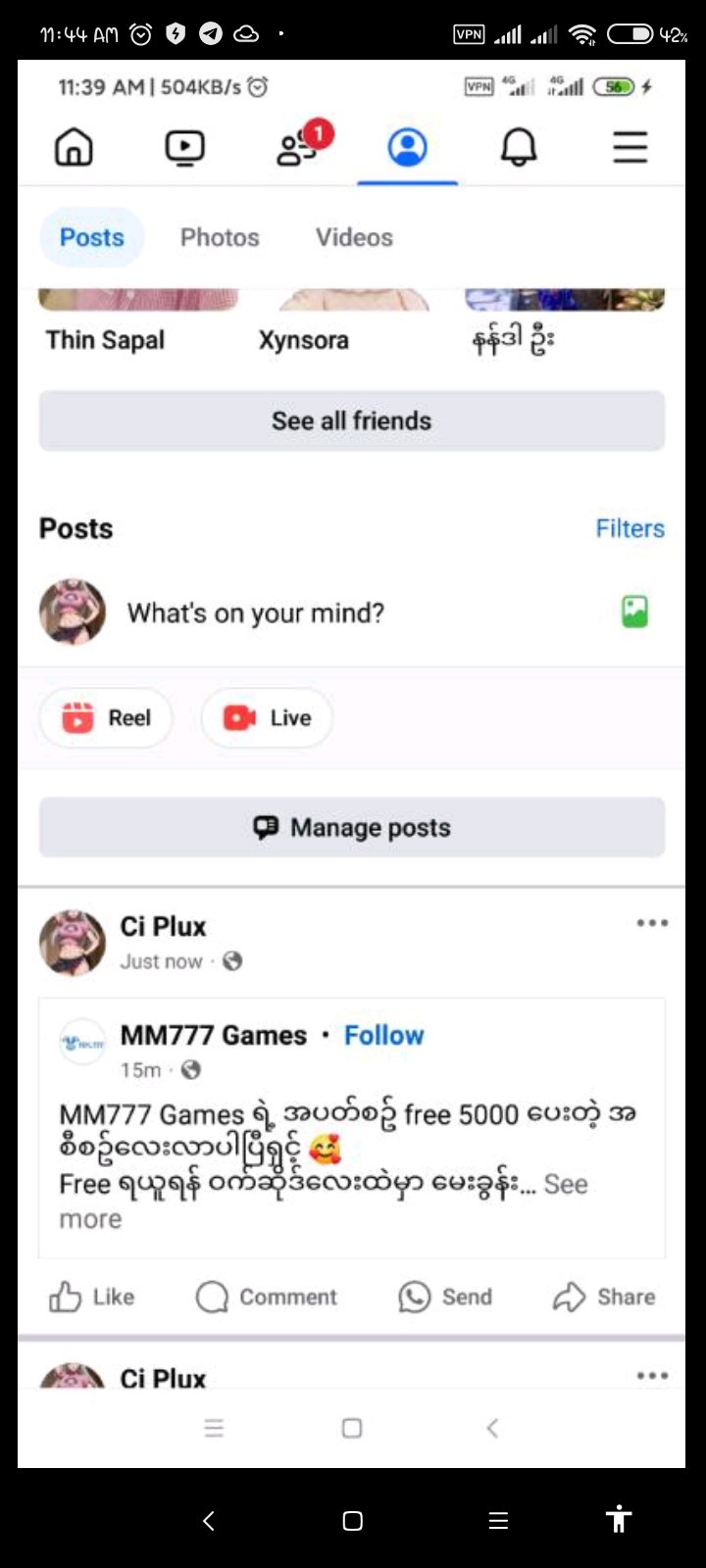The image size is (706, 1568).
Task: Tap See all friends
Action: 352,420
